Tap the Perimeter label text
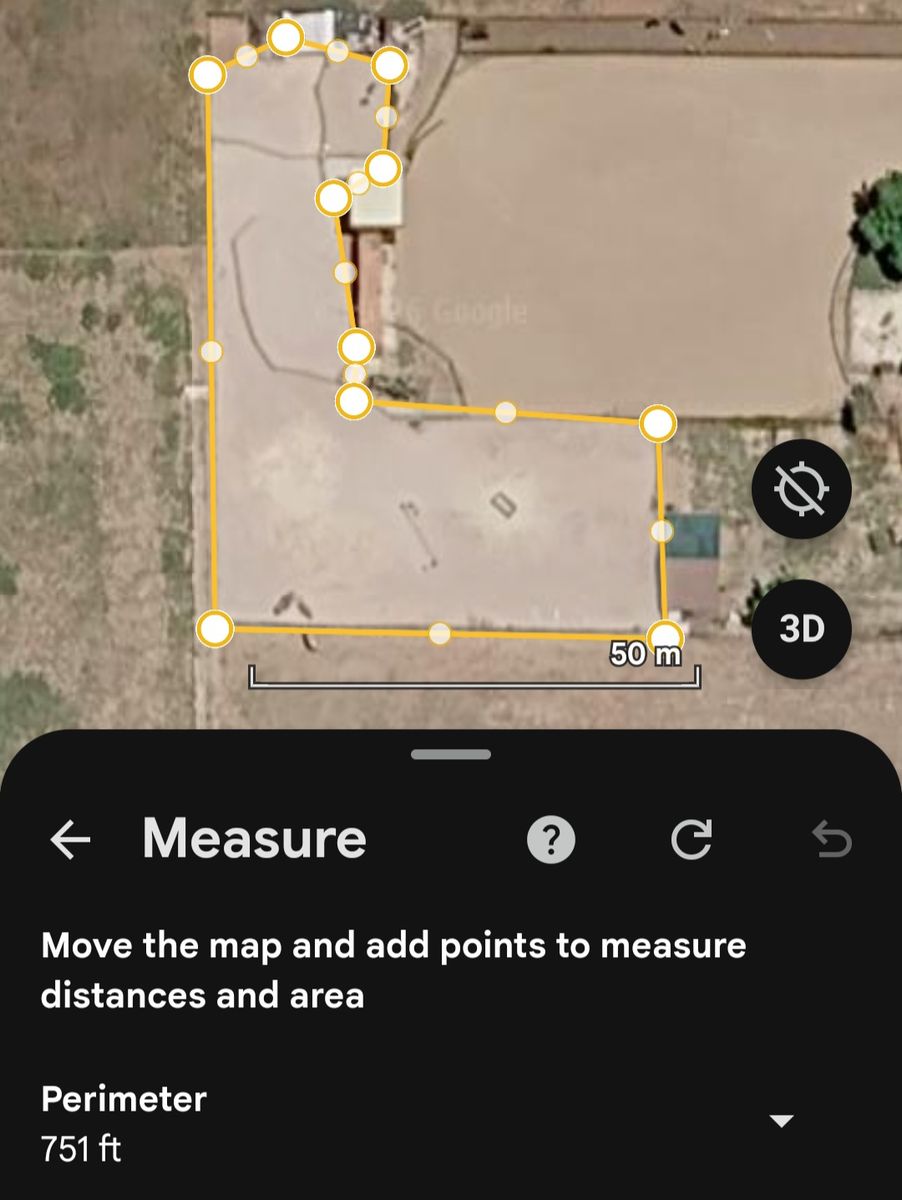 pyautogui.click(x=122, y=1100)
